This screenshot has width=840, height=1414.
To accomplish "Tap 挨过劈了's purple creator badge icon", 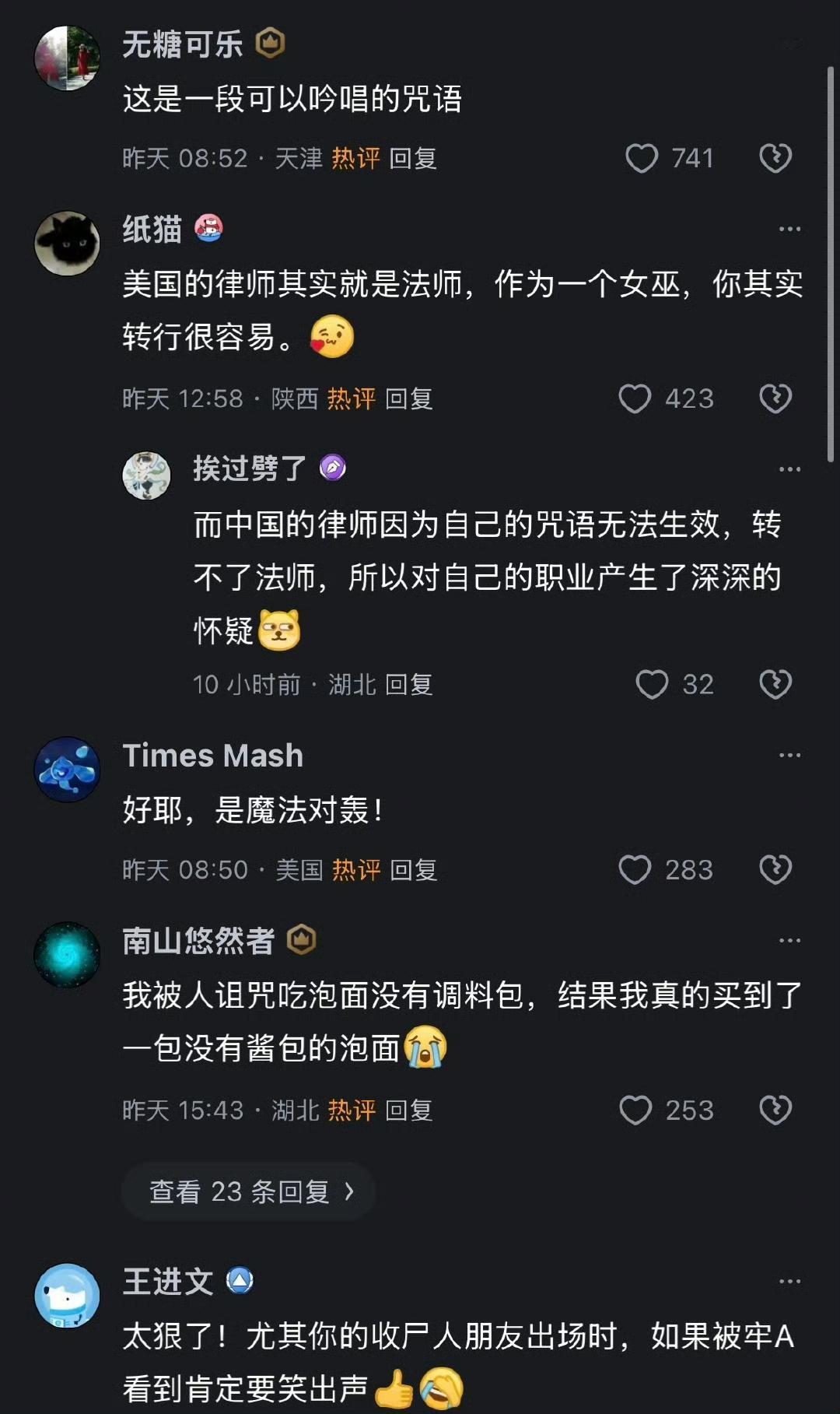I will coord(330,468).
